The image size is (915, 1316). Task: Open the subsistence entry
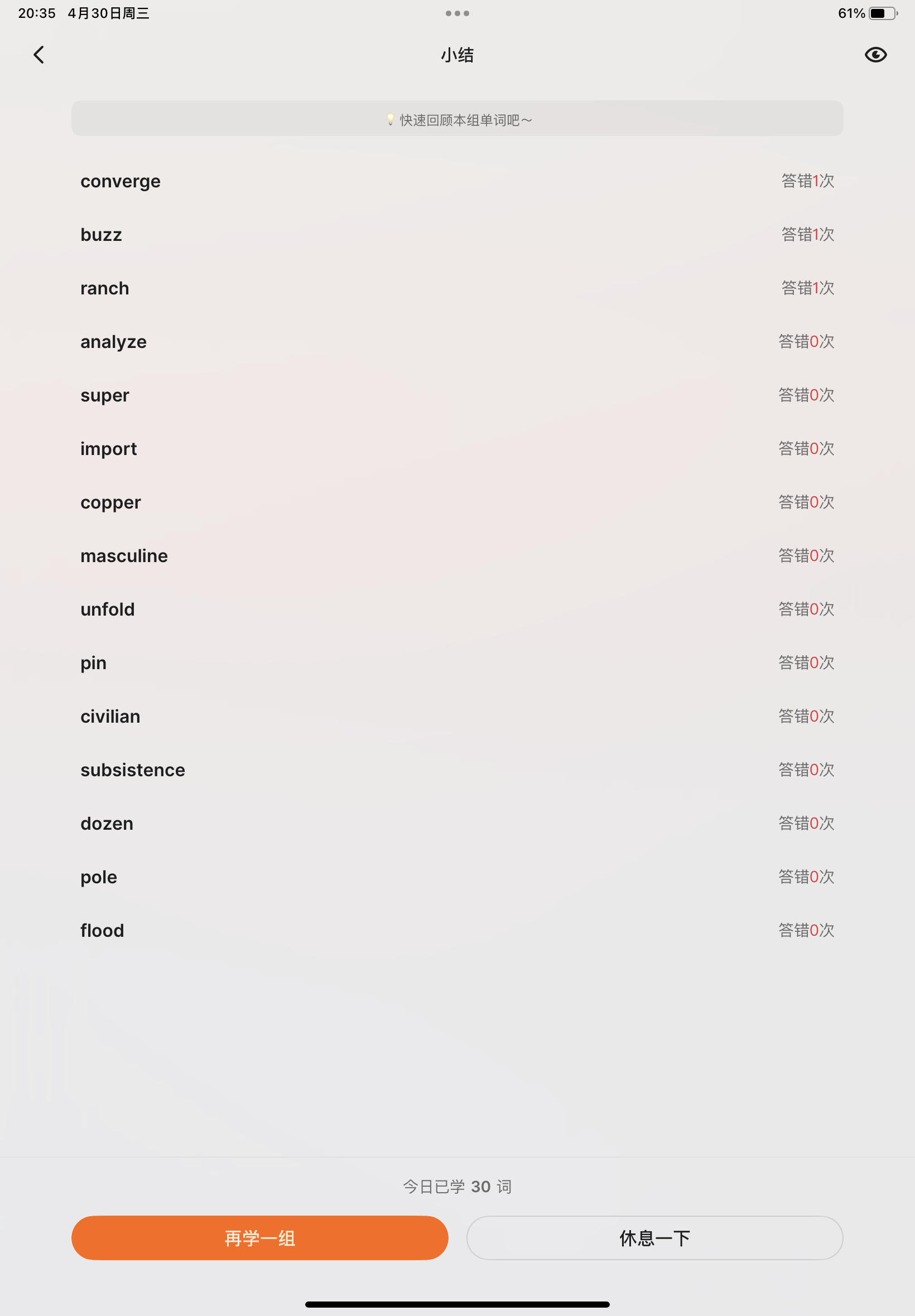click(458, 770)
